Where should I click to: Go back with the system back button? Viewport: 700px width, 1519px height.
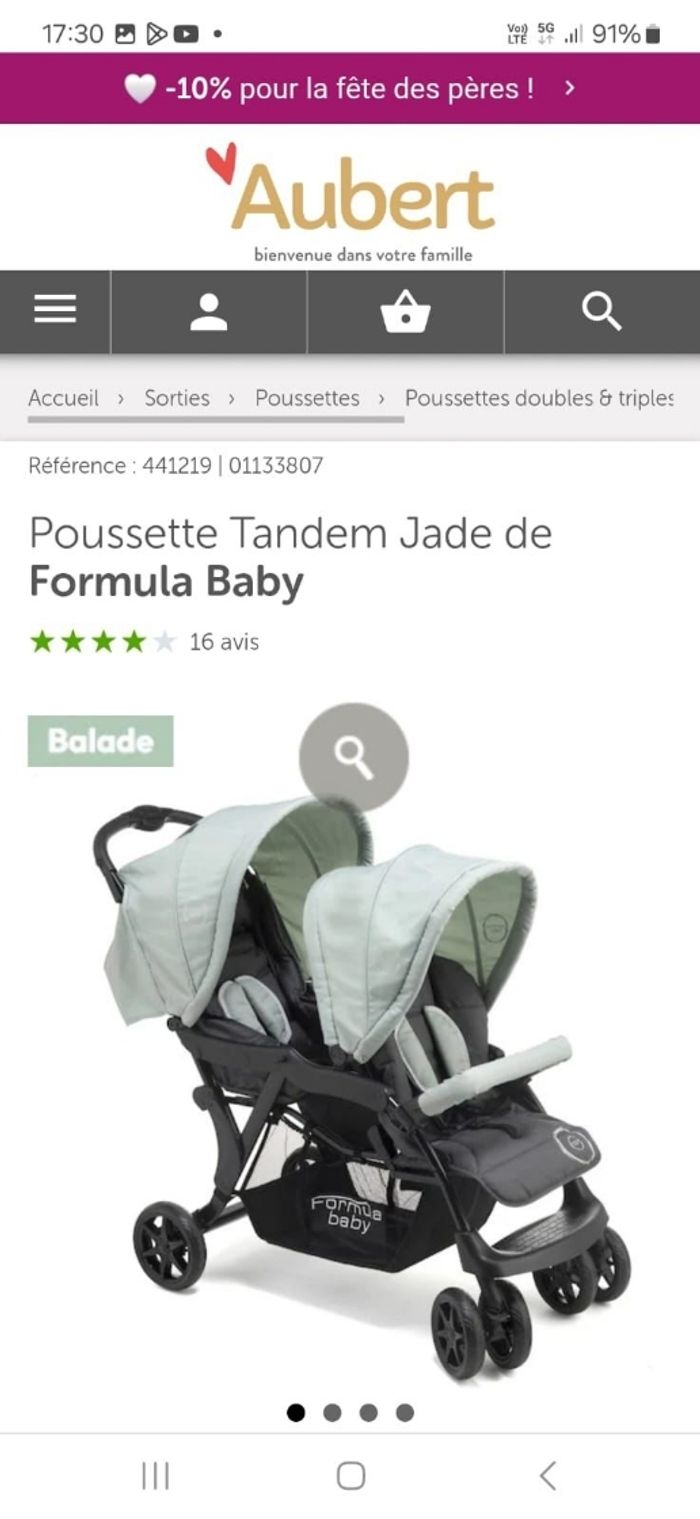(547, 1475)
